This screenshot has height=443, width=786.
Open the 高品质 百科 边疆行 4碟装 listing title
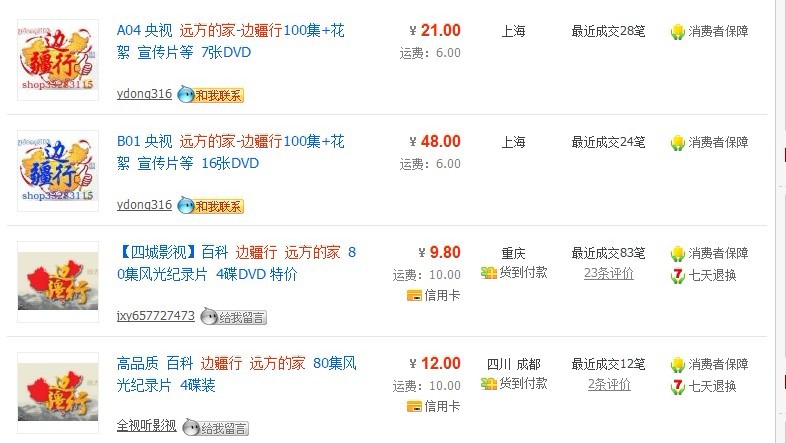coord(237,374)
